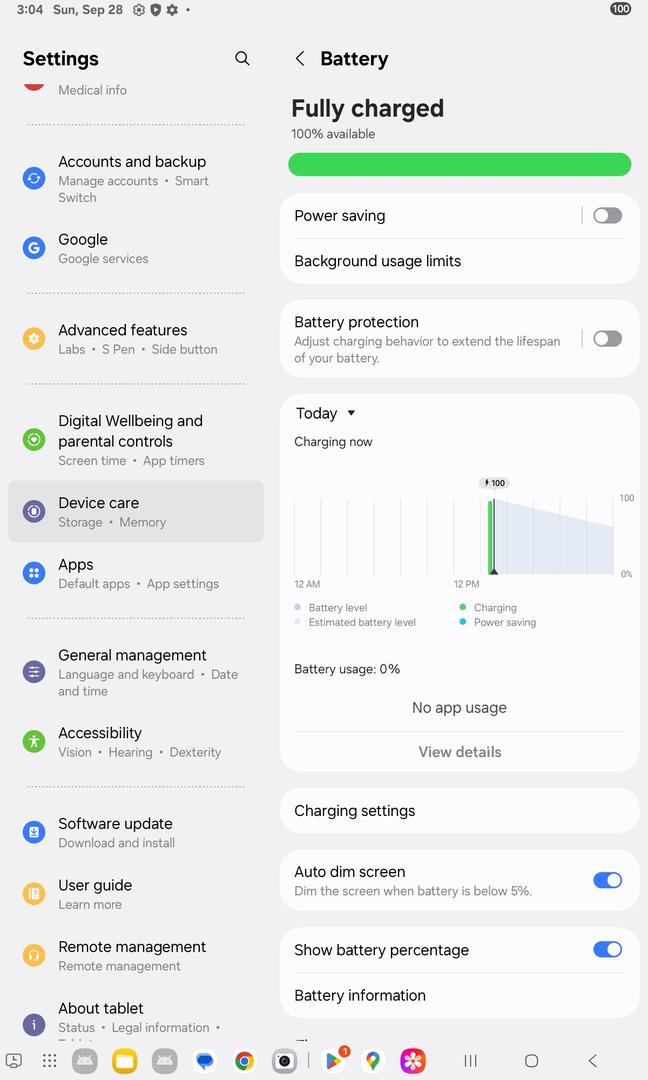Open General management
The width and height of the screenshot is (648, 1080).
pyautogui.click(x=136, y=672)
